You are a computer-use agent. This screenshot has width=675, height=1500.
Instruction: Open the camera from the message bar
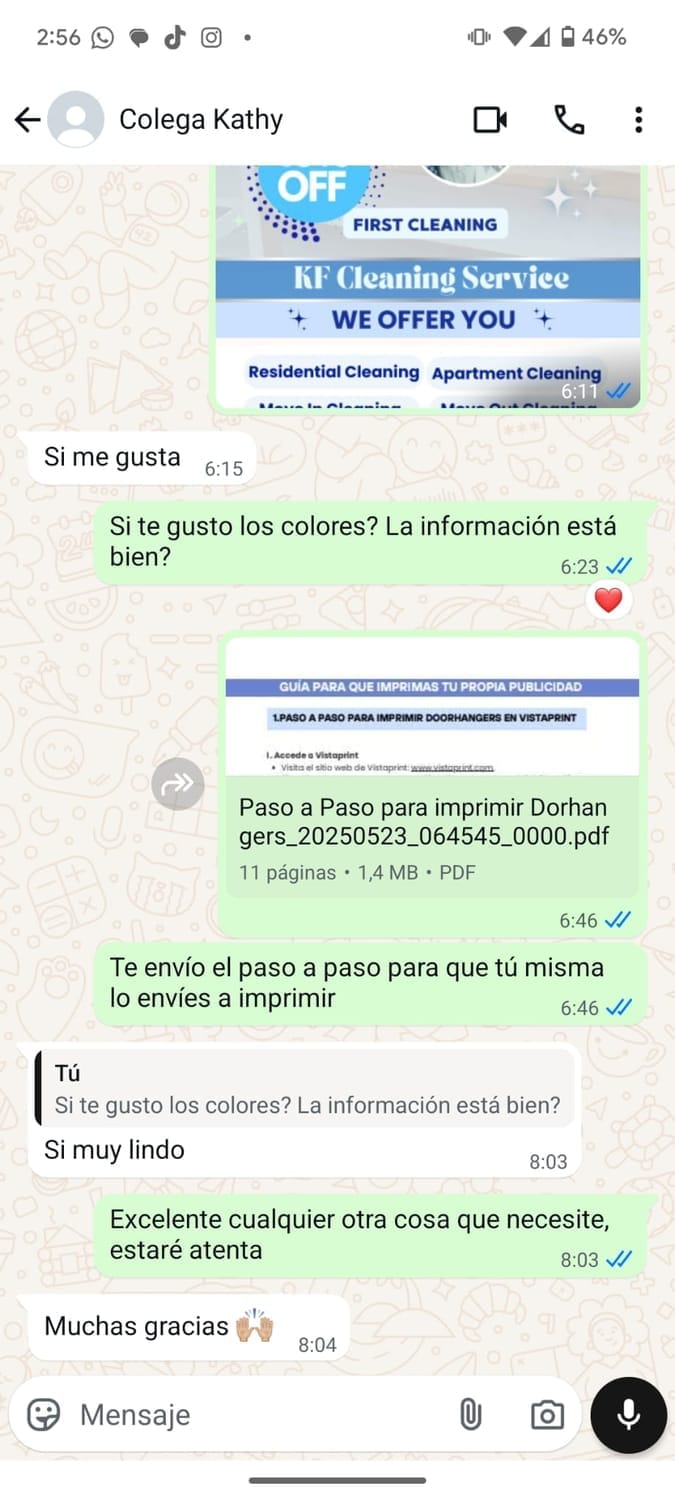tap(546, 1415)
